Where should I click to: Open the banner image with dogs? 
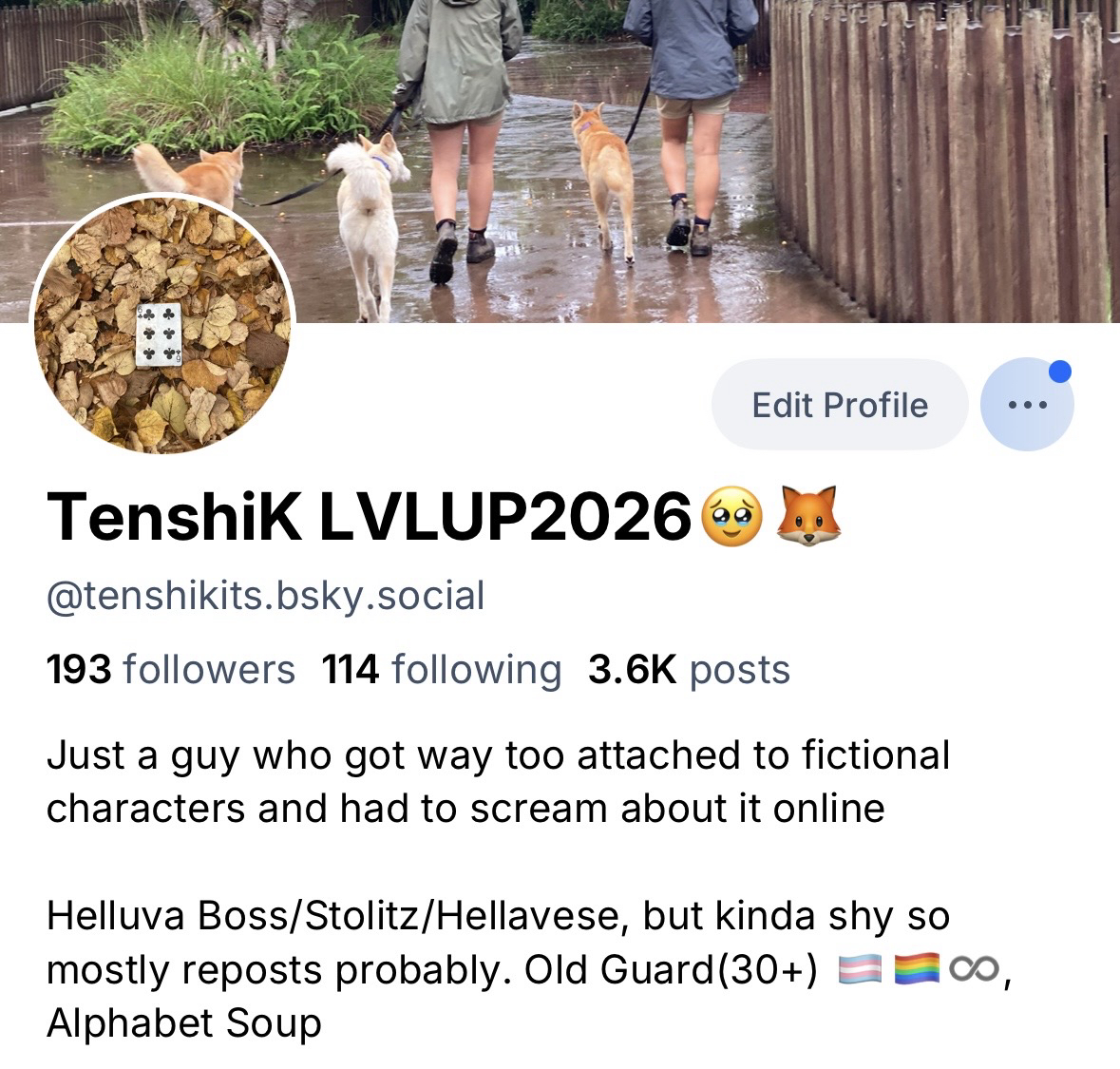(665, 143)
